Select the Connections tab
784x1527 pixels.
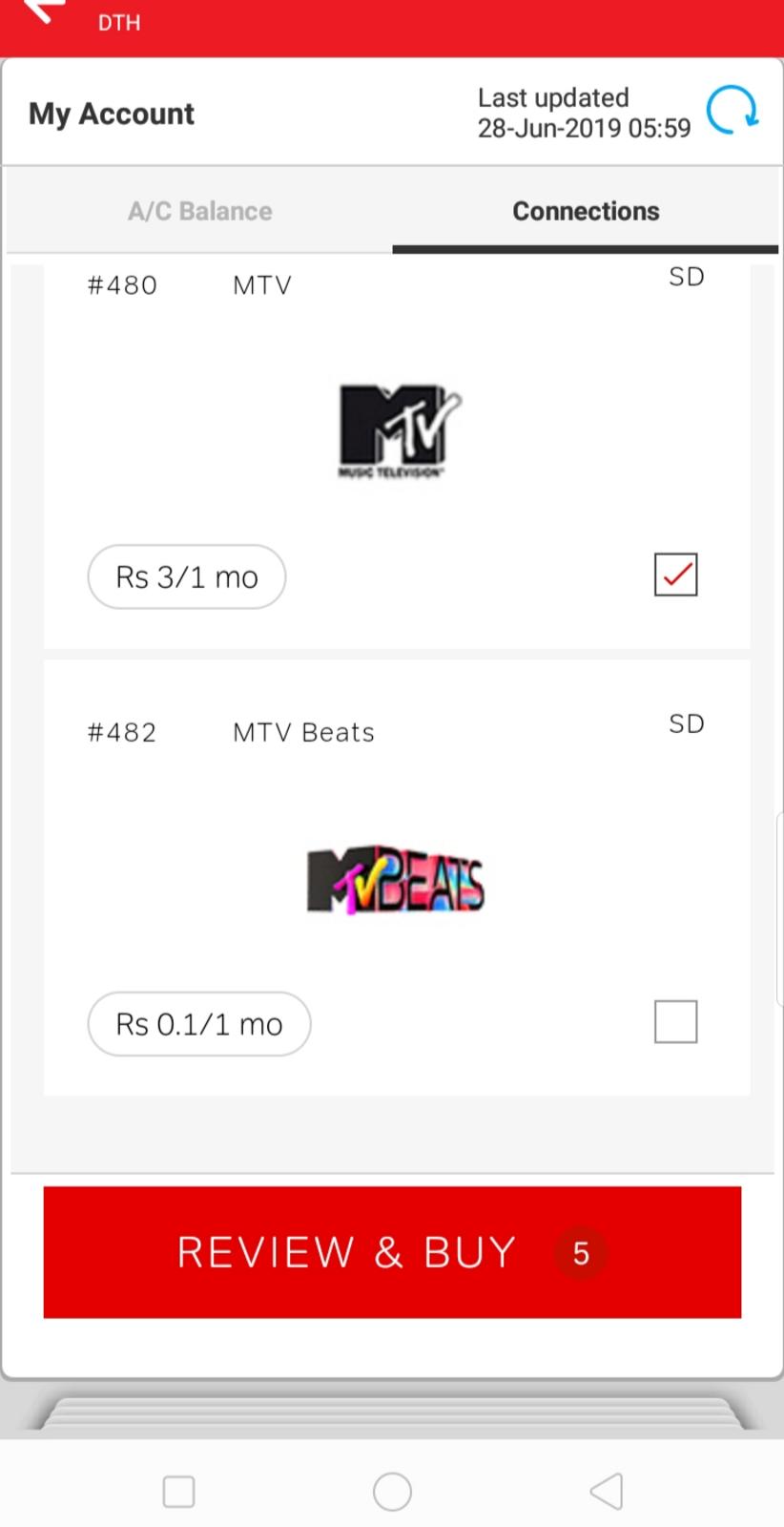(x=586, y=211)
